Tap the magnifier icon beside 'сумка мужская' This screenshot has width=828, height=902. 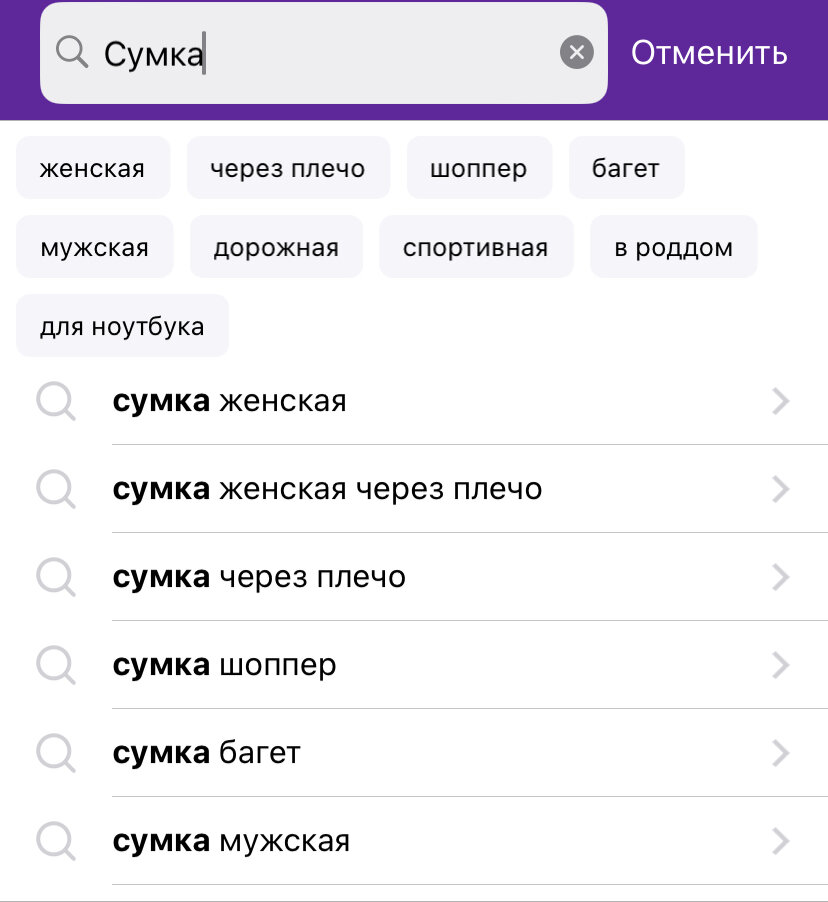coord(56,841)
